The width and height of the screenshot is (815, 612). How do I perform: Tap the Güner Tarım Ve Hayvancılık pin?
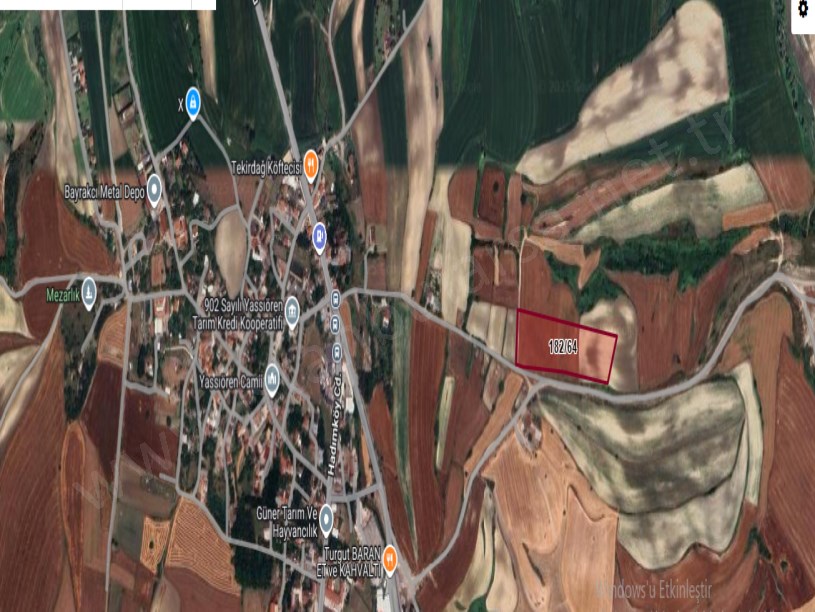coord(325,516)
